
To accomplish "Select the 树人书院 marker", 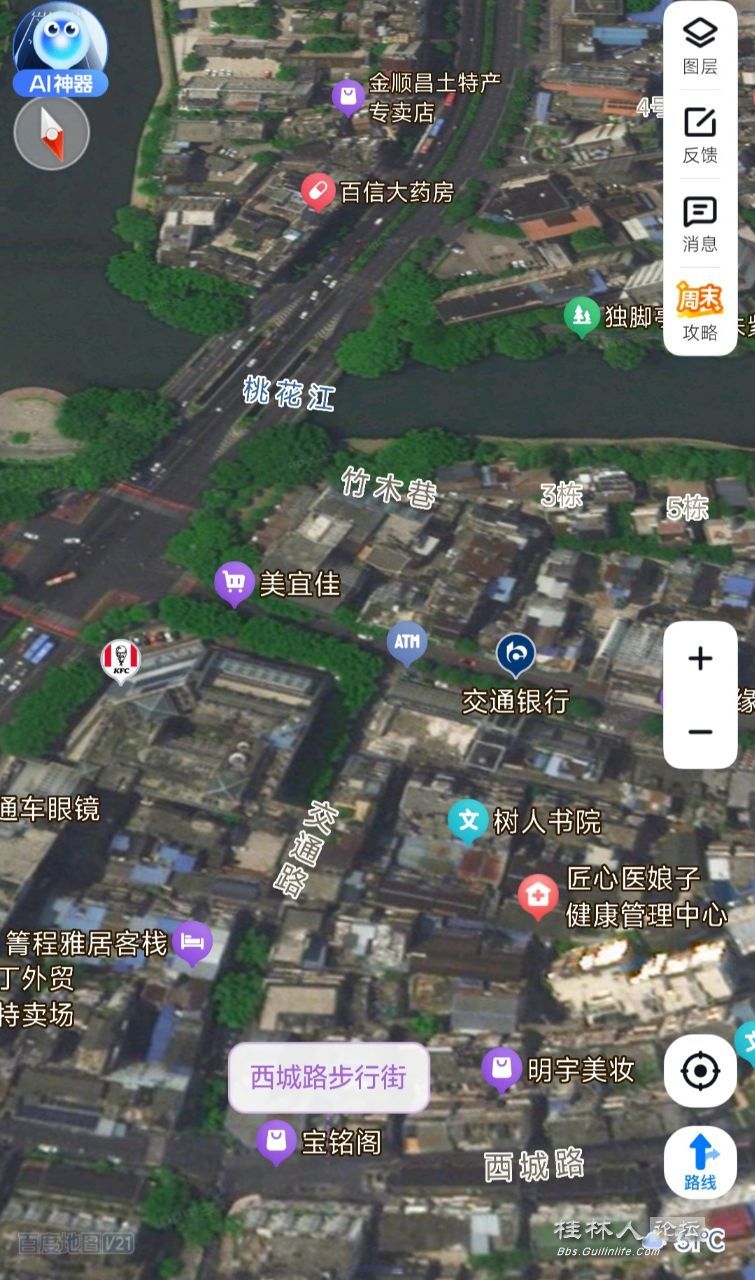I will click(468, 820).
